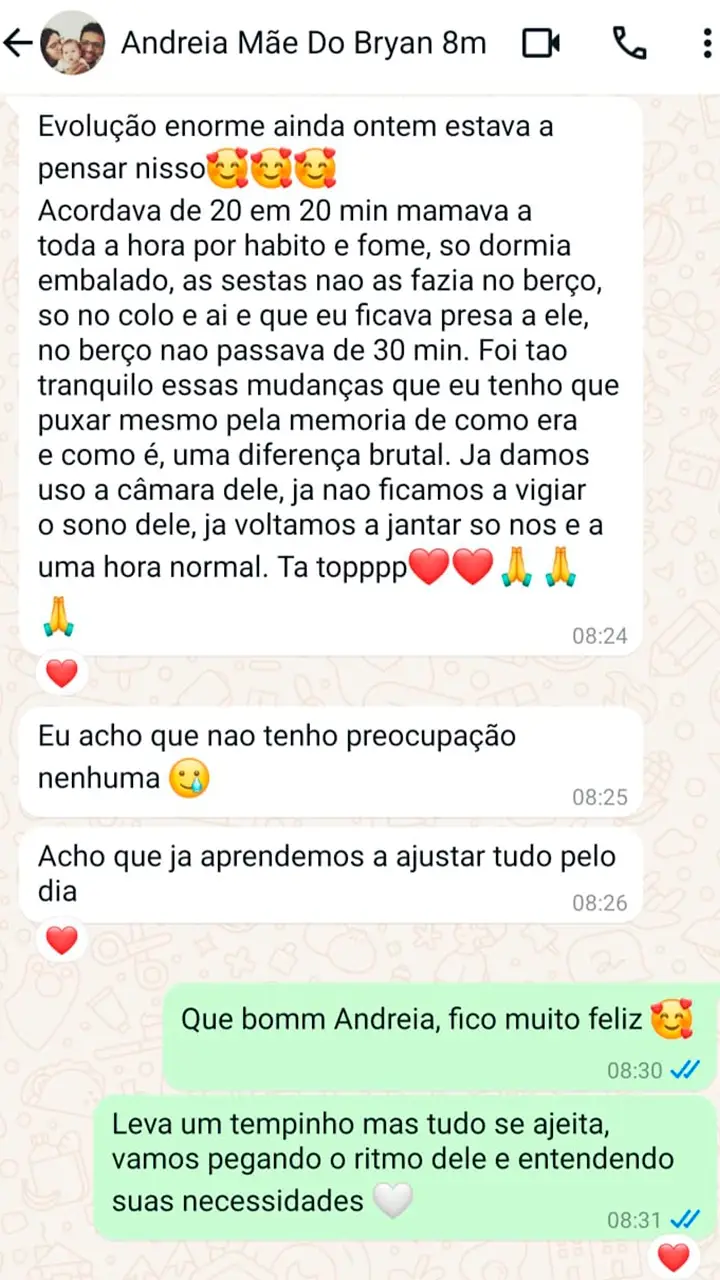Screen dimensions: 720x1280
Task: View heart reaction on the 08:26 message
Action: click(x=62, y=940)
